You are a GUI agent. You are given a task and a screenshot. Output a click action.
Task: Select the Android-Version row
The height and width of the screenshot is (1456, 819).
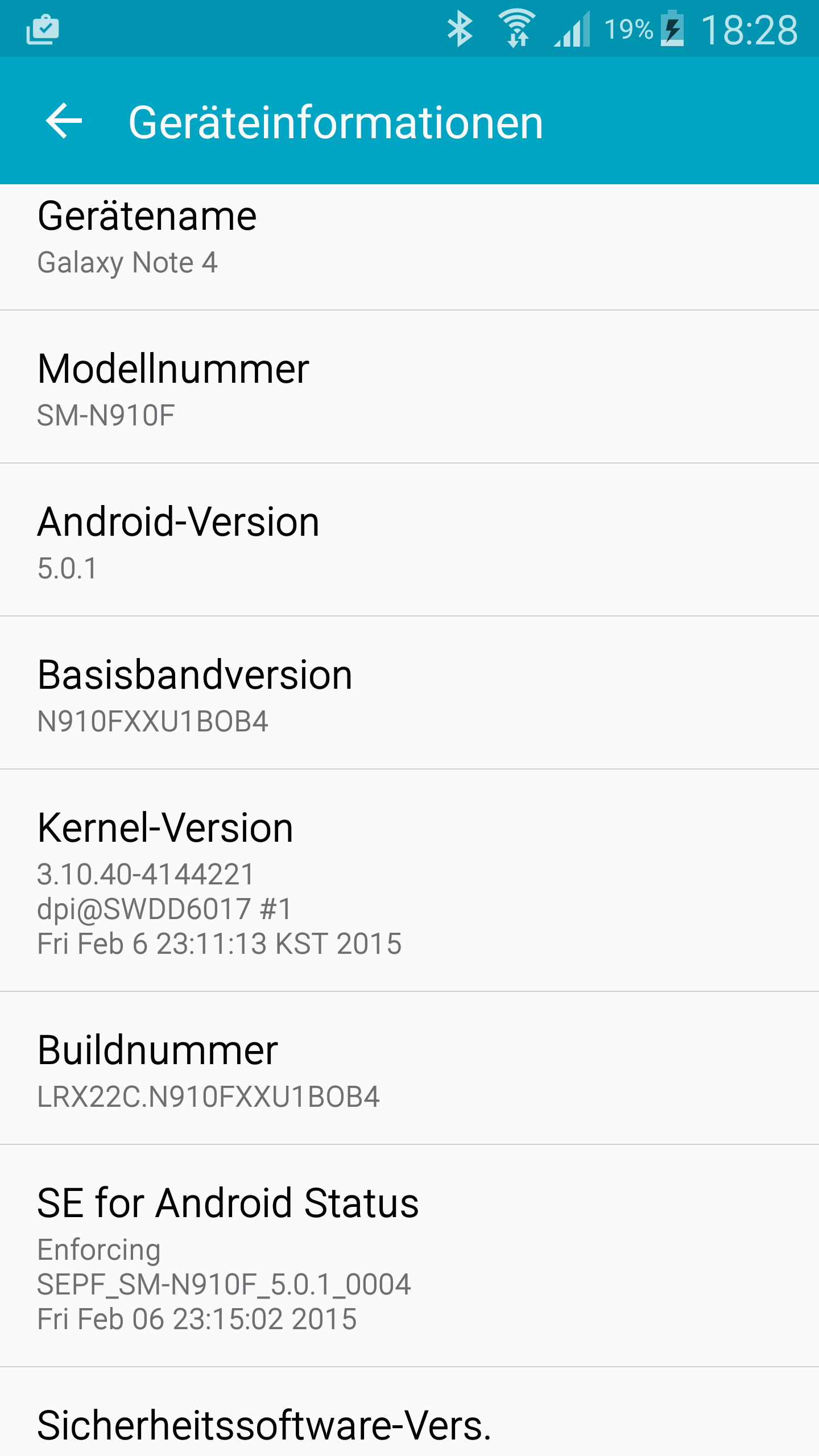(409, 540)
